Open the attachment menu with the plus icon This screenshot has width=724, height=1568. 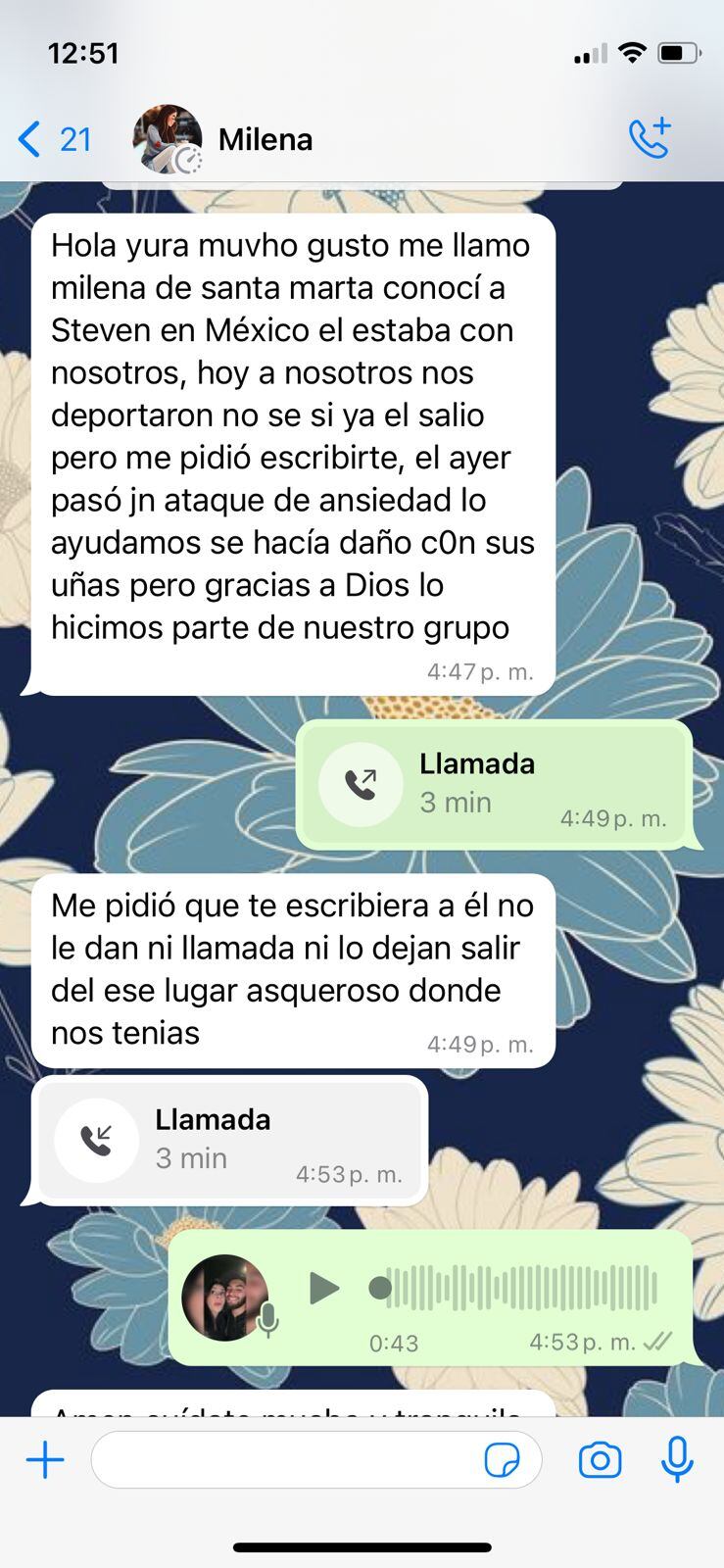pos(43,1458)
